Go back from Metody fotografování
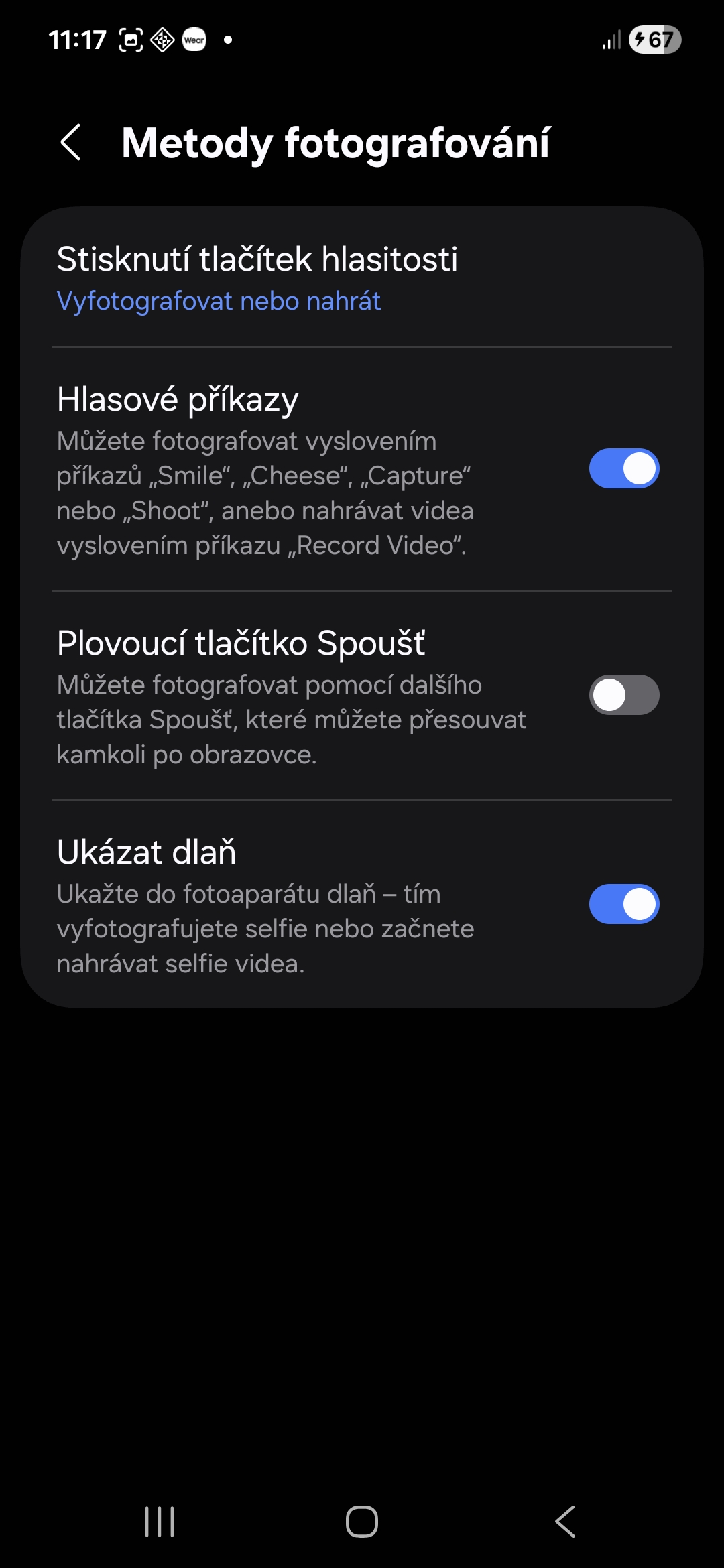Image resolution: width=724 pixels, height=1568 pixels. (71, 143)
